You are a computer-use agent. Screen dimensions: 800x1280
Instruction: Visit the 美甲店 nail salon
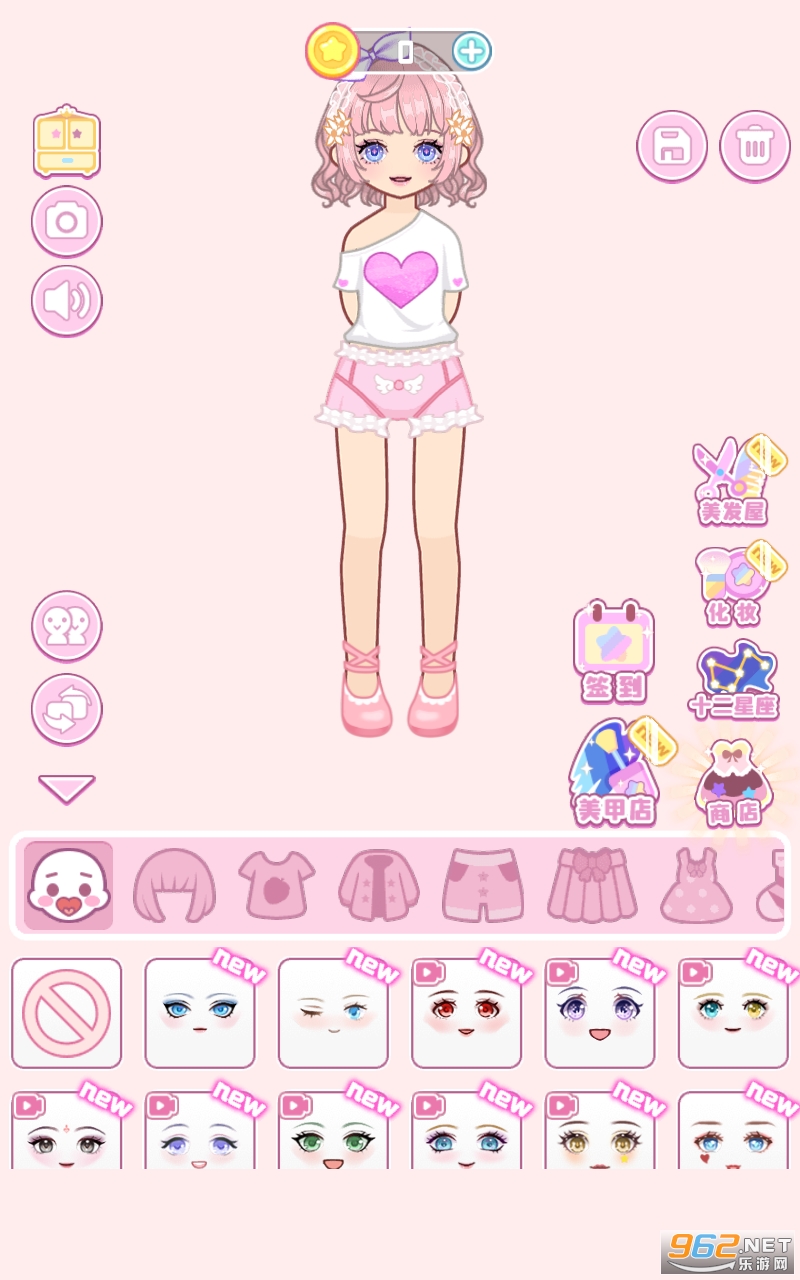click(x=615, y=773)
